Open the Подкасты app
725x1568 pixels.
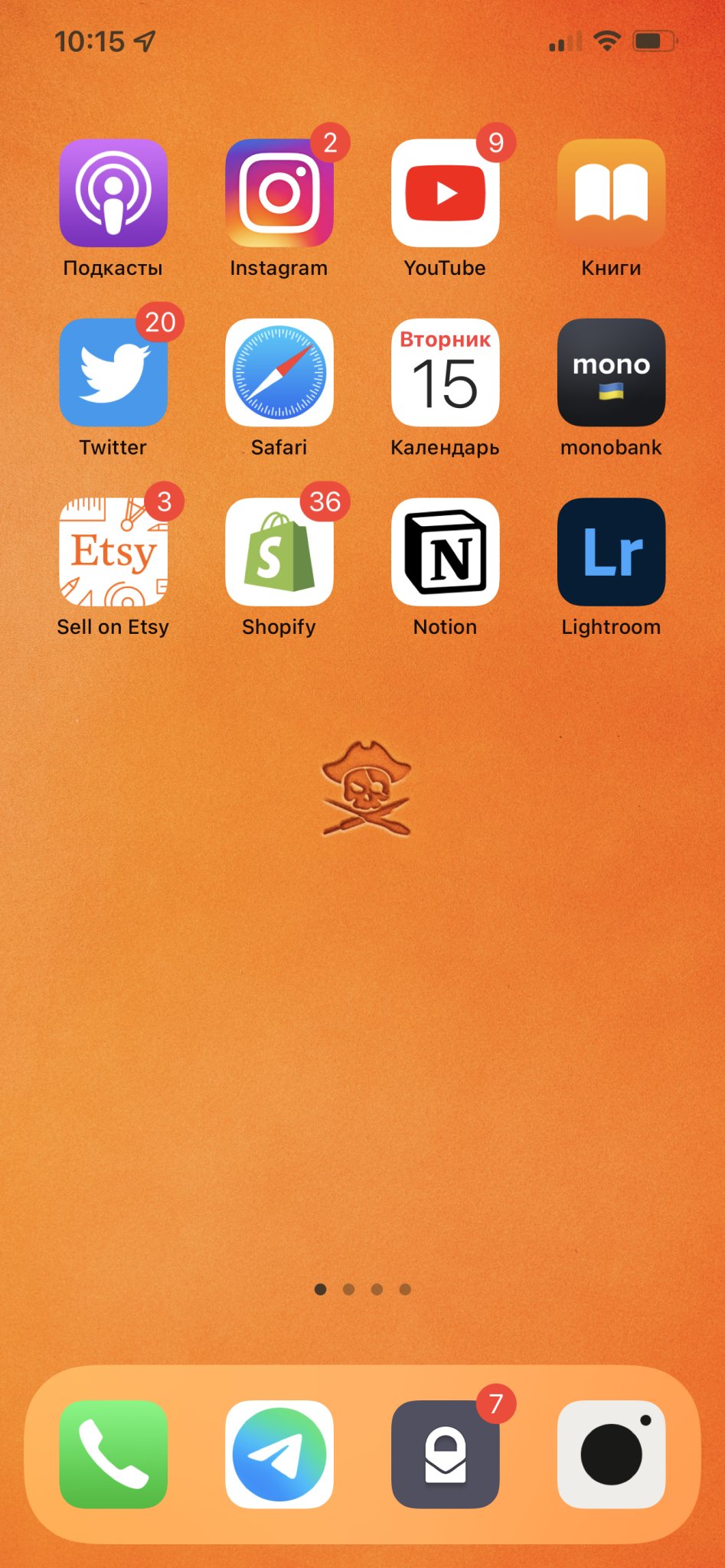pyautogui.click(x=113, y=193)
